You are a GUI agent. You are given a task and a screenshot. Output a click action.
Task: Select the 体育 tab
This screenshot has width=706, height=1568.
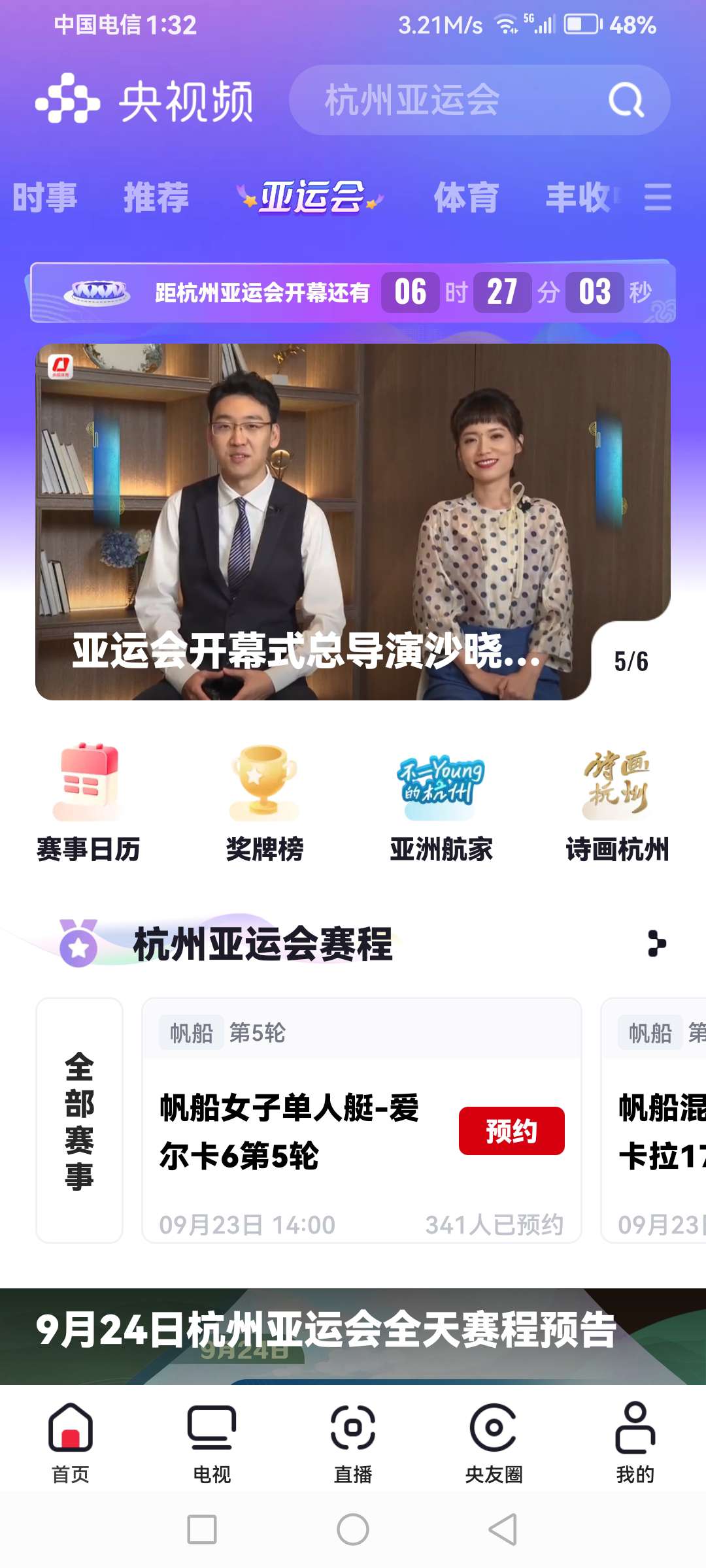pos(466,197)
